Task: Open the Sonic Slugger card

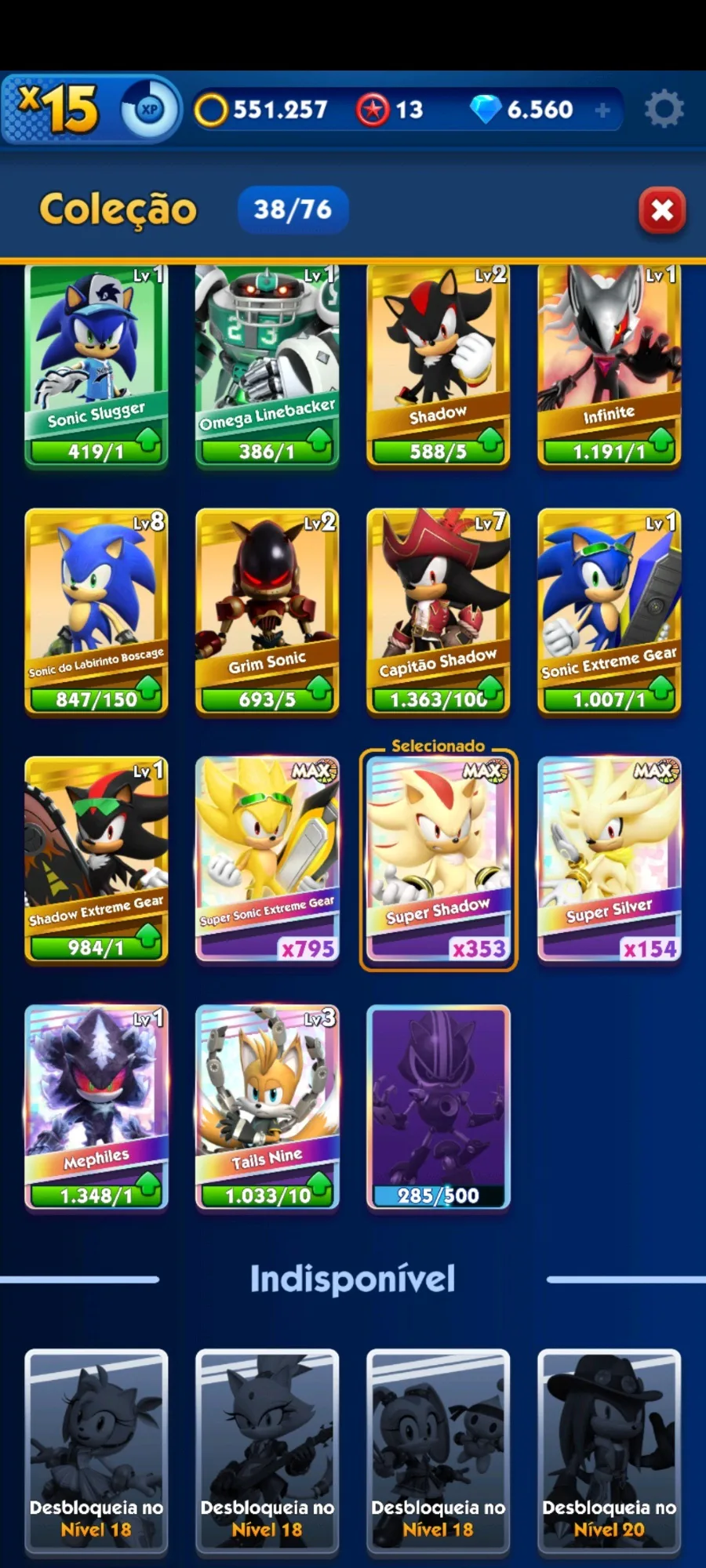Action: coord(96,365)
